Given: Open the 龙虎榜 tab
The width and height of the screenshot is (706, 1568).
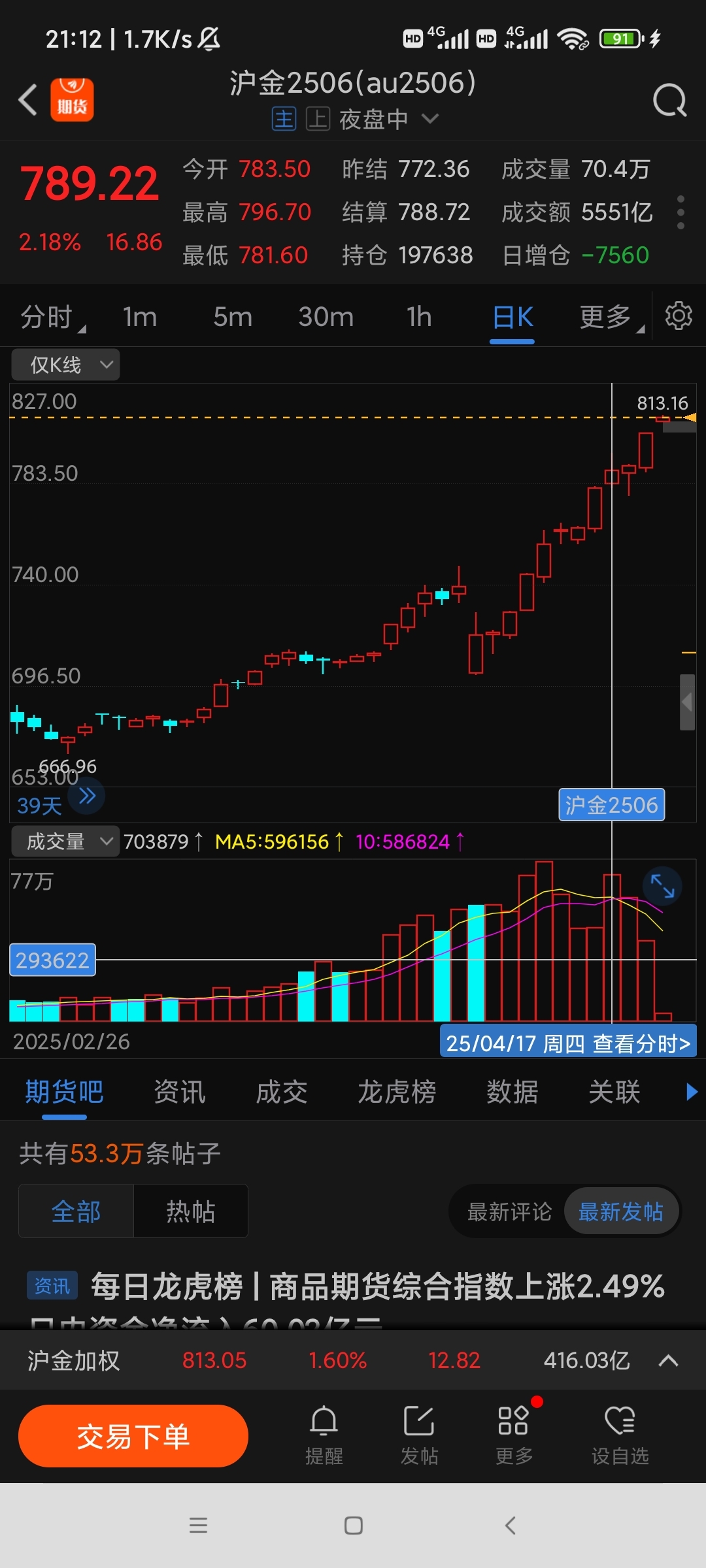Looking at the screenshot, I should 396,1092.
